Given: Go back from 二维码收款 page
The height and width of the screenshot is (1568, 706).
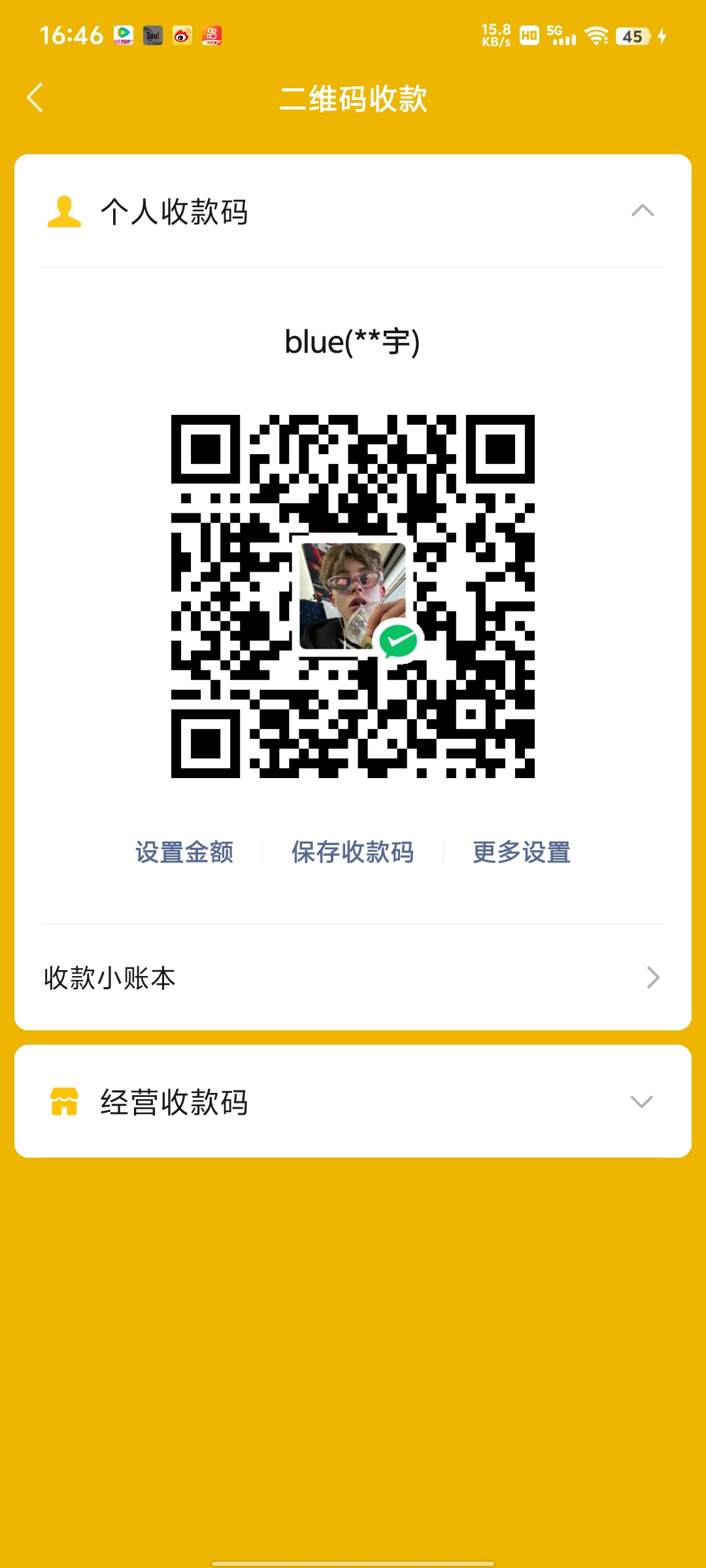Looking at the screenshot, I should [35, 98].
